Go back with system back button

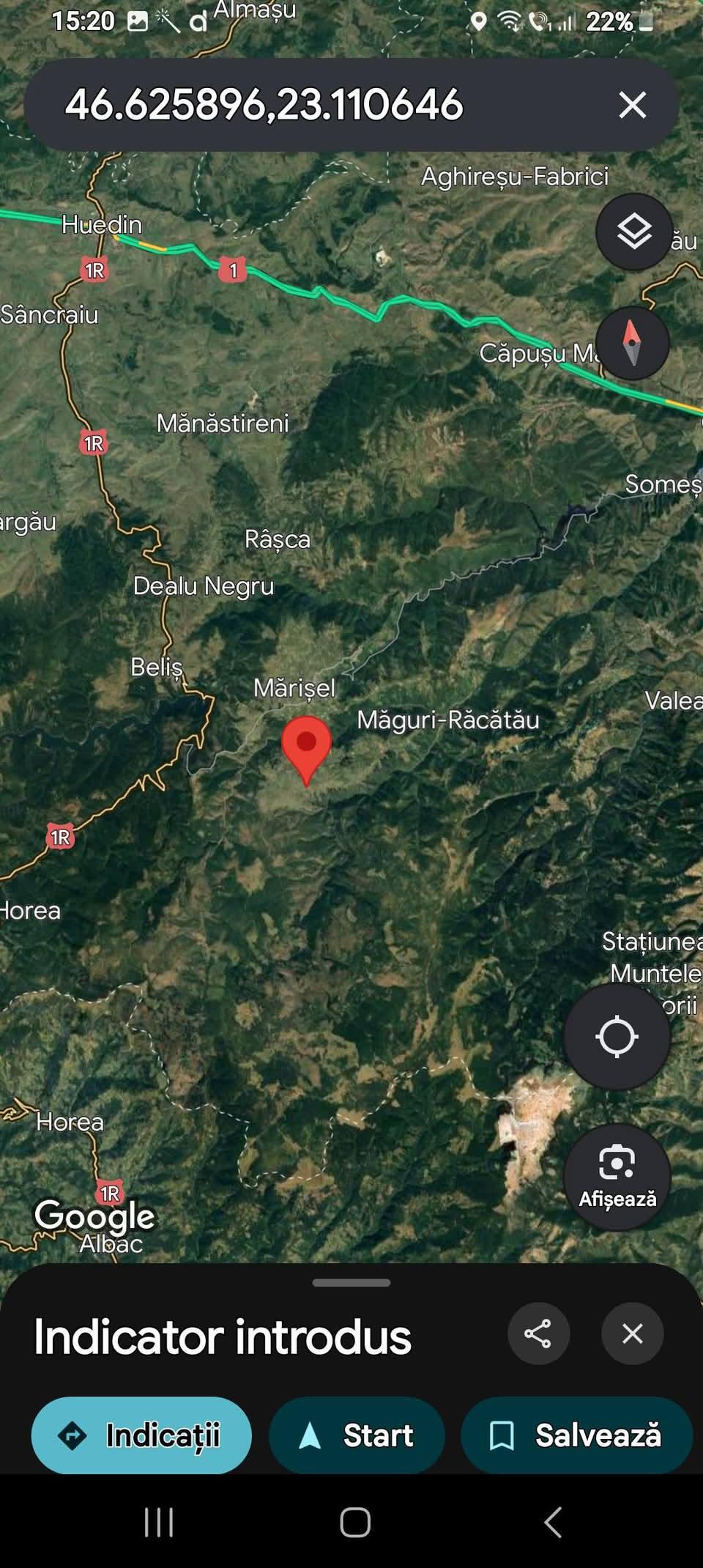[553, 1523]
